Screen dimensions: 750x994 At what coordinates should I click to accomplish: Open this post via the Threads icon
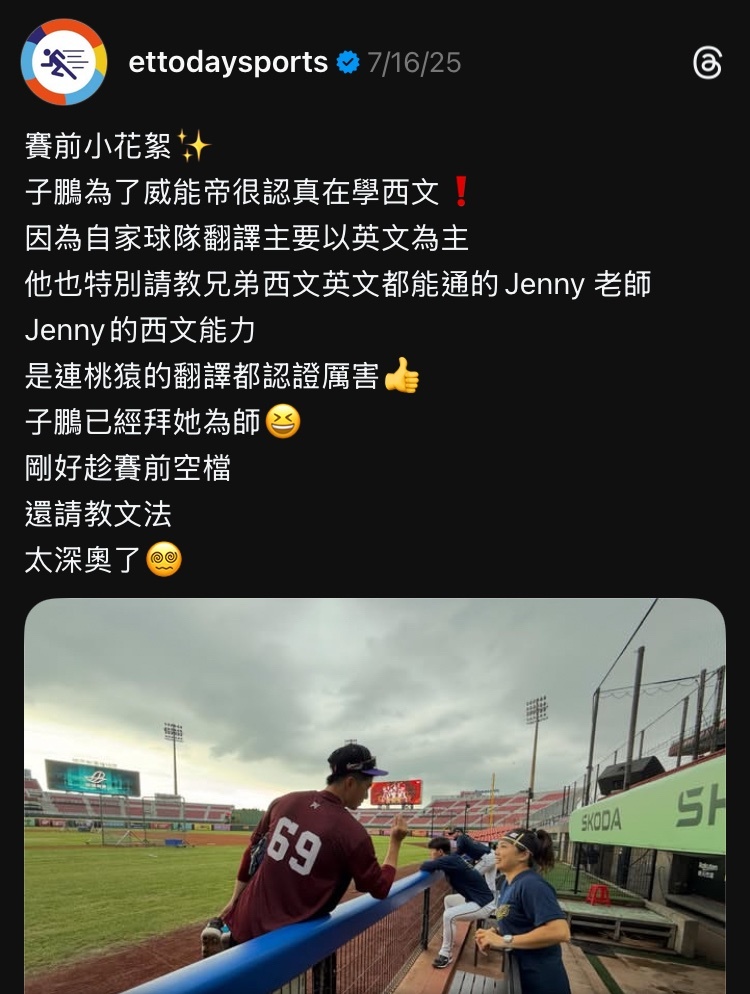pos(707,63)
